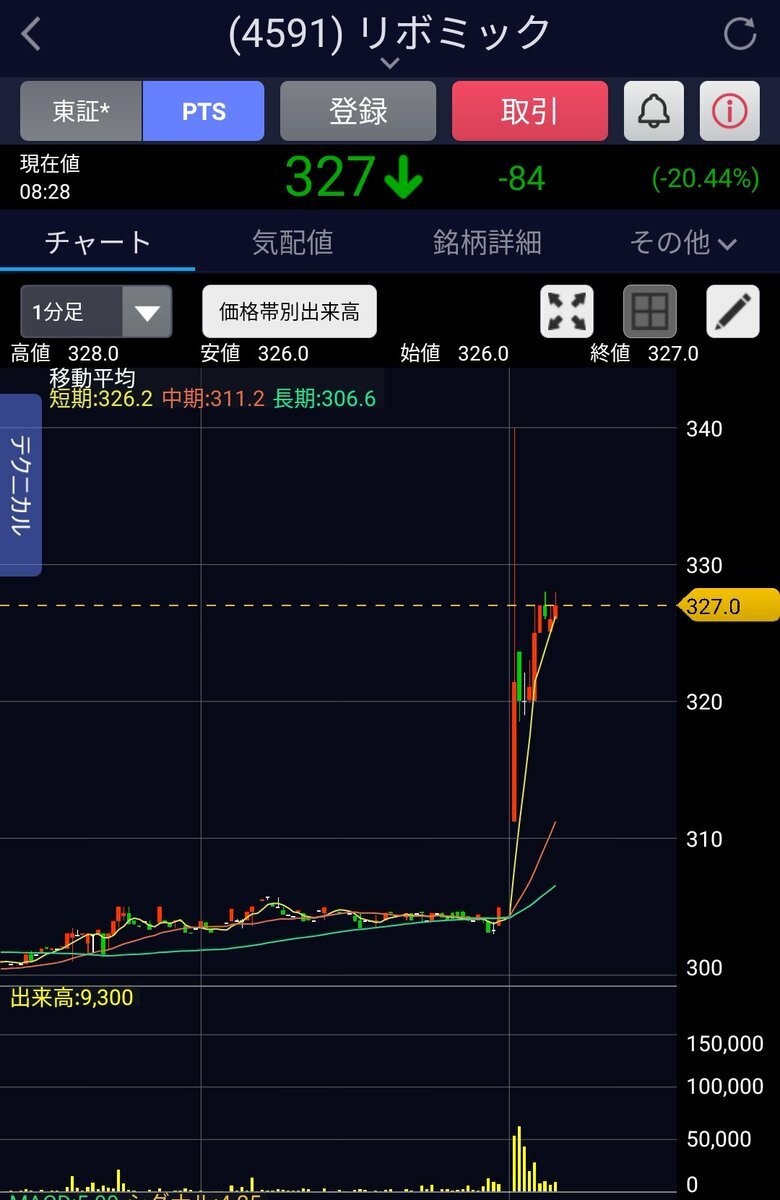Expand chart to fullscreen
This screenshot has height=1200, width=780.
(x=567, y=312)
